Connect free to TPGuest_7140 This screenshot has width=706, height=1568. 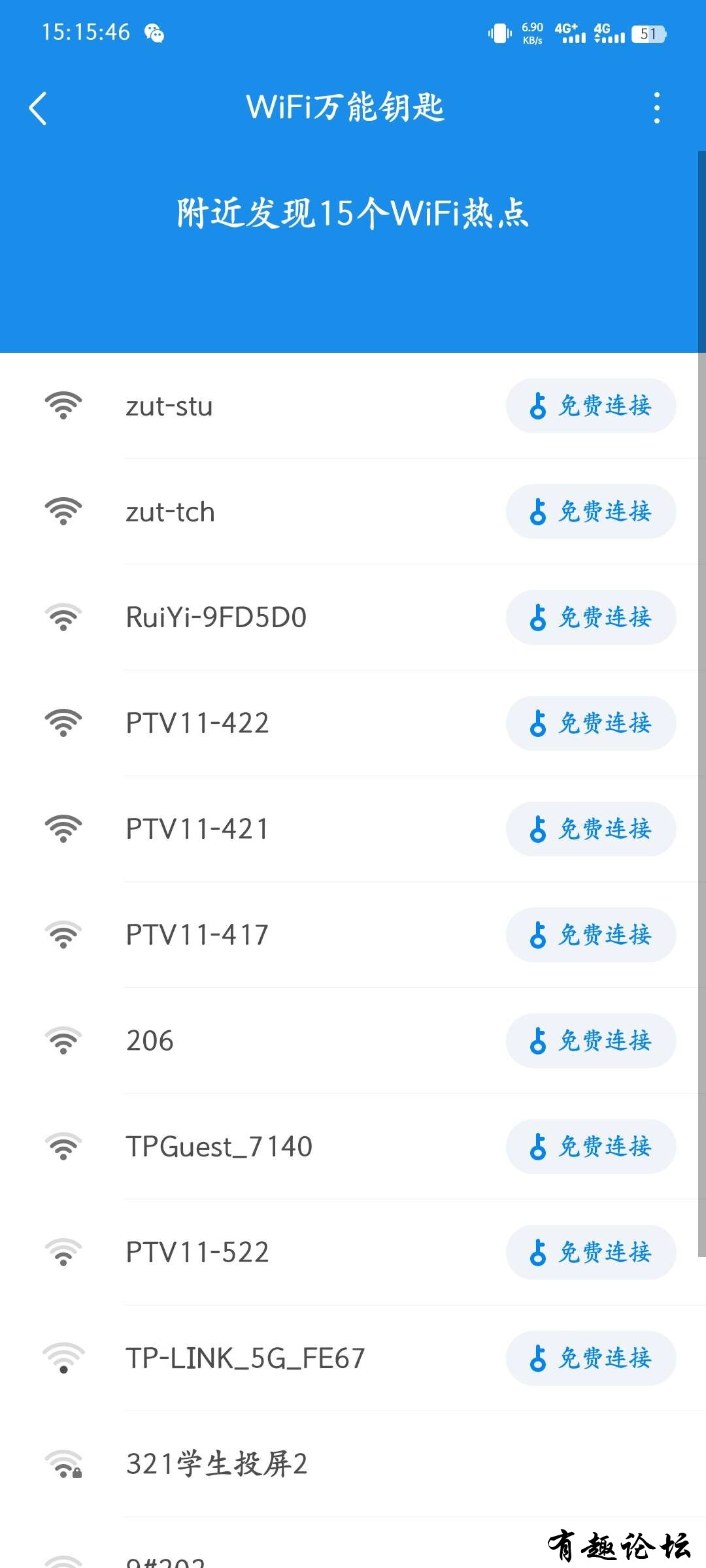pyautogui.click(x=590, y=1147)
